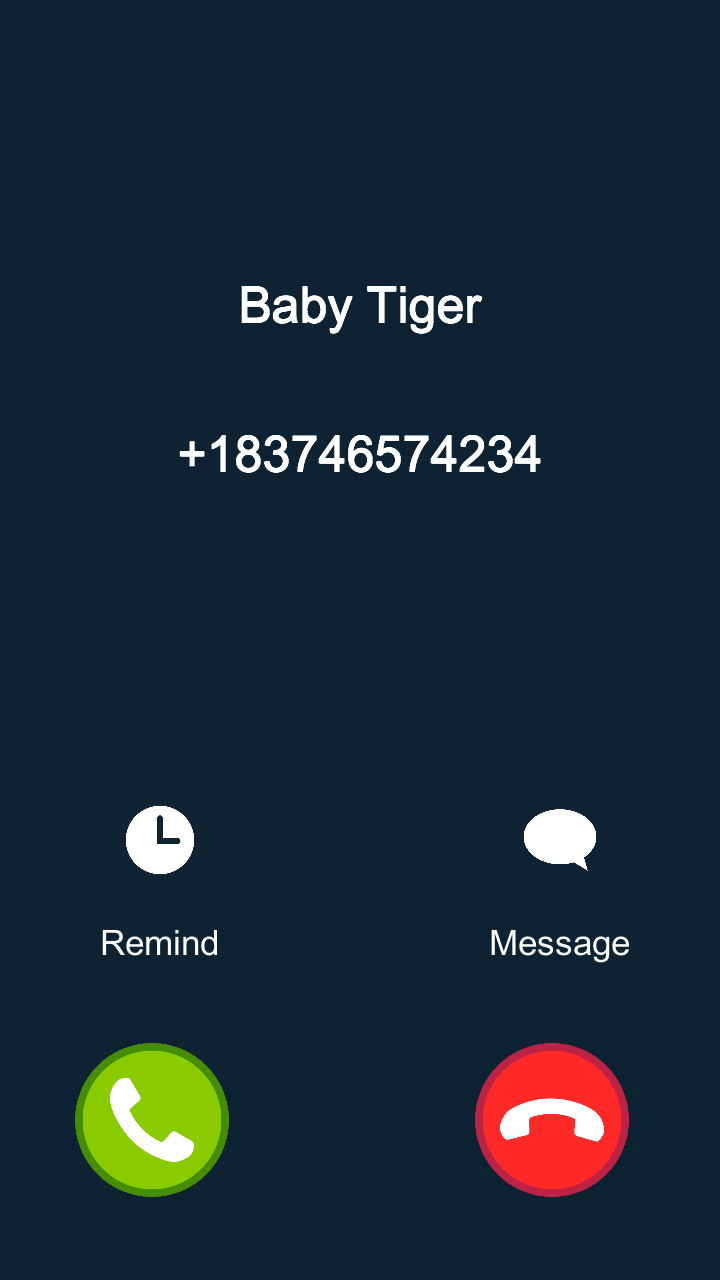Select the caller name Baby Tiger
Viewport: 720px width, 1280px height.
coord(360,307)
